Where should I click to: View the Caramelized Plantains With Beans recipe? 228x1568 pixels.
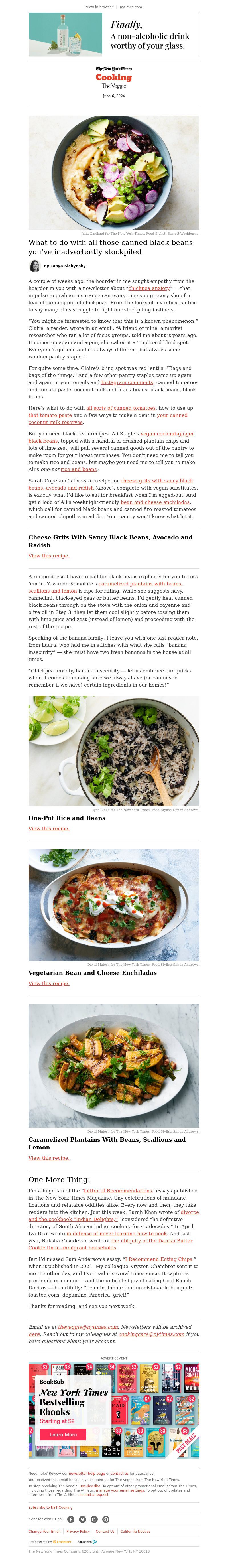[49, 1158]
